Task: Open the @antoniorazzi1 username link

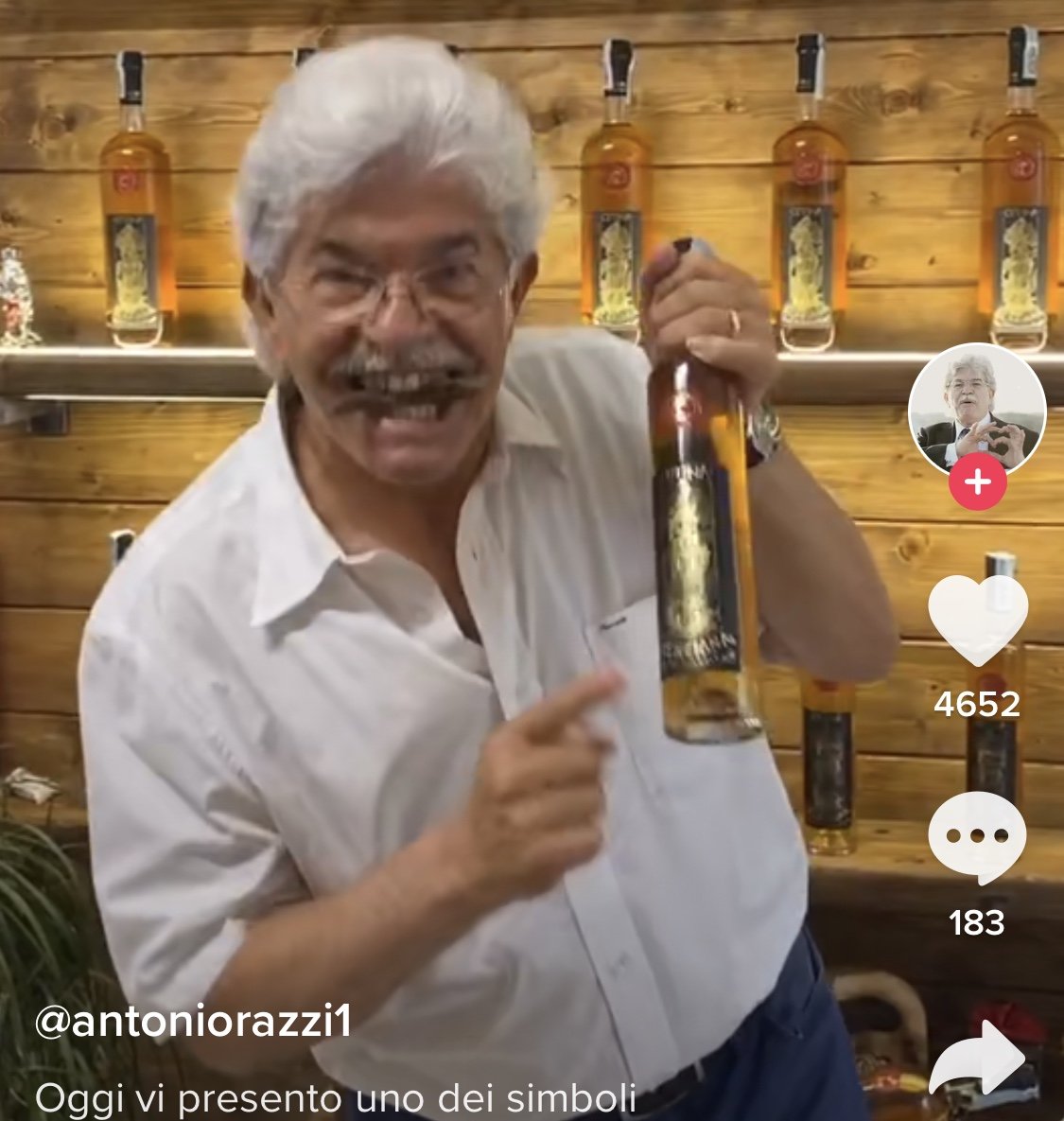Action: click(193, 1023)
